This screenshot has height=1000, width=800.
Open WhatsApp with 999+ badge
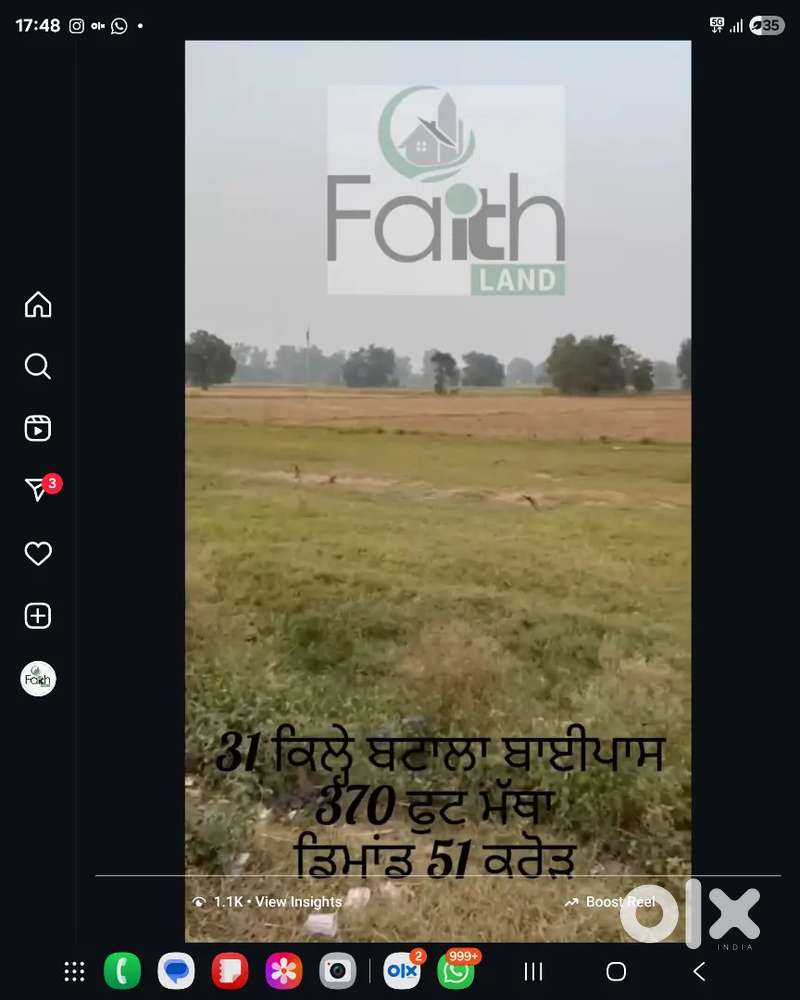point(456,971)
